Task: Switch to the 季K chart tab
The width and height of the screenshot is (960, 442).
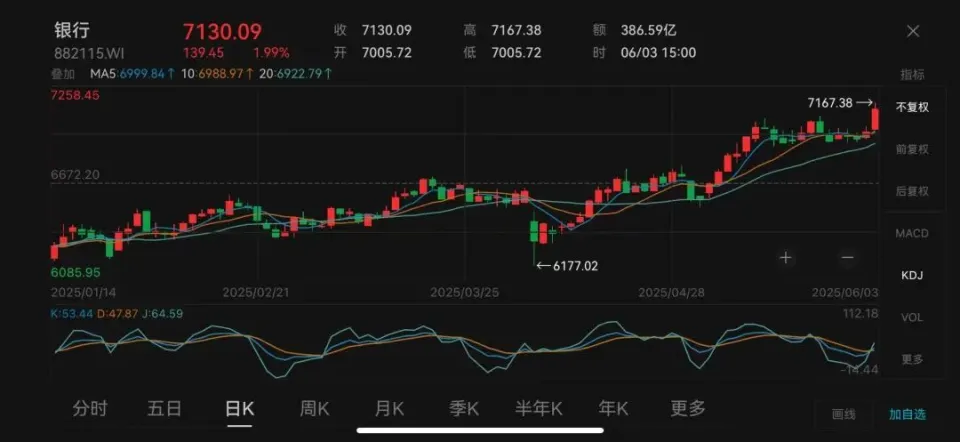Action: coord(463,408)
